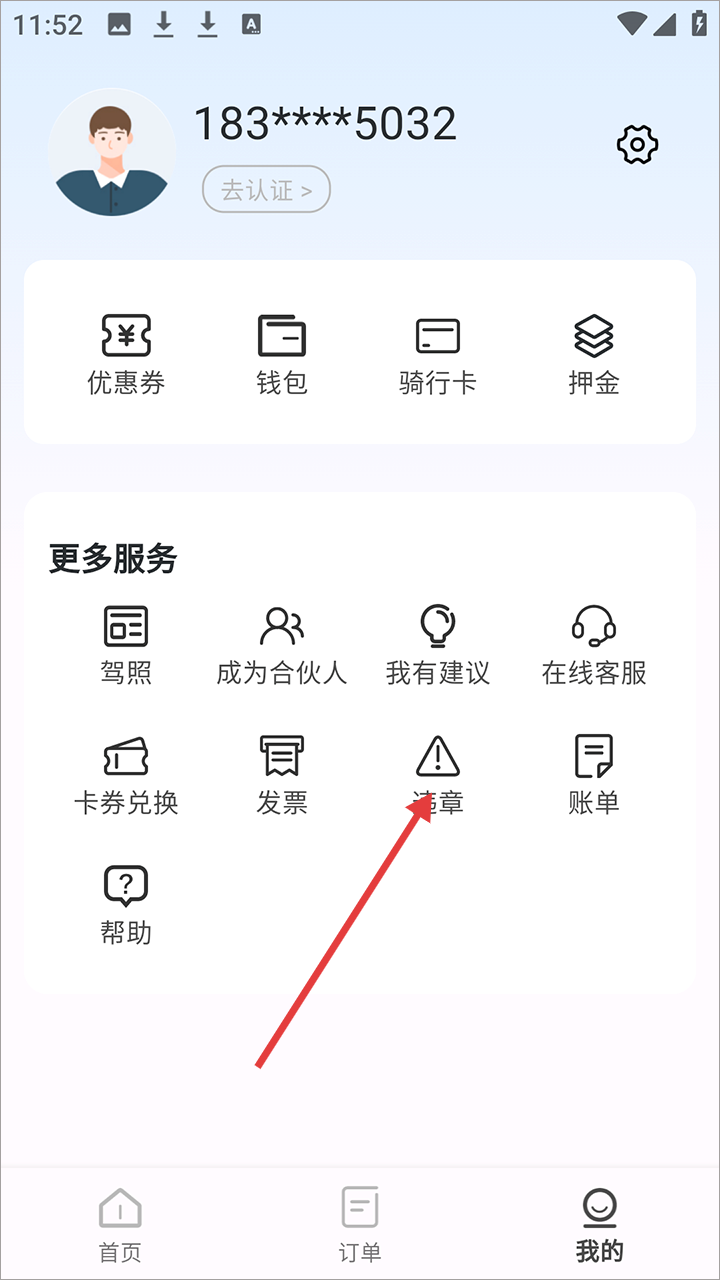The image size is (720, 1280).
Task: Open 优惠券 coupons
Action: (x=126, y=355)
